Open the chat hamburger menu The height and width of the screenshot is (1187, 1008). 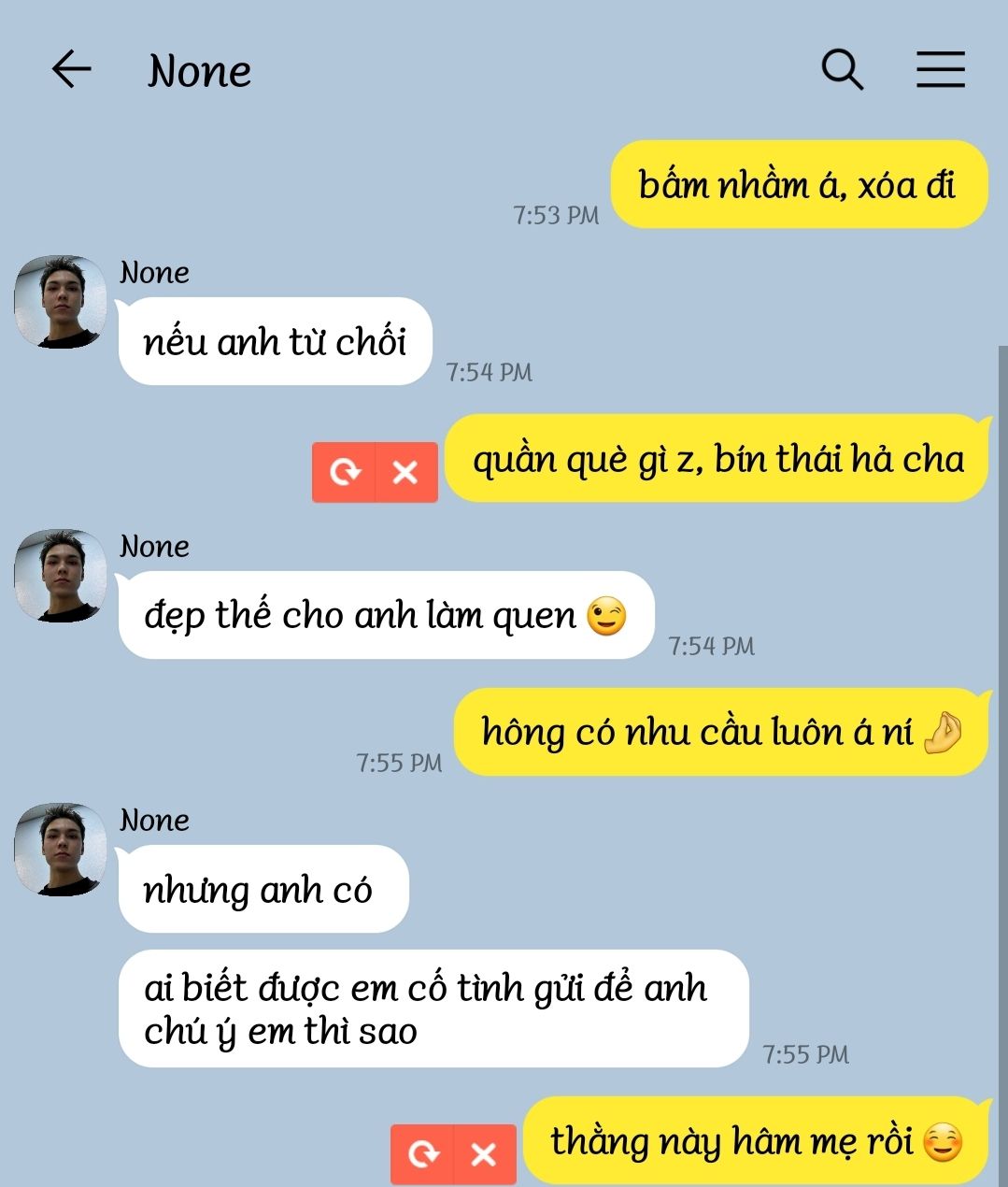coord(940,70)
